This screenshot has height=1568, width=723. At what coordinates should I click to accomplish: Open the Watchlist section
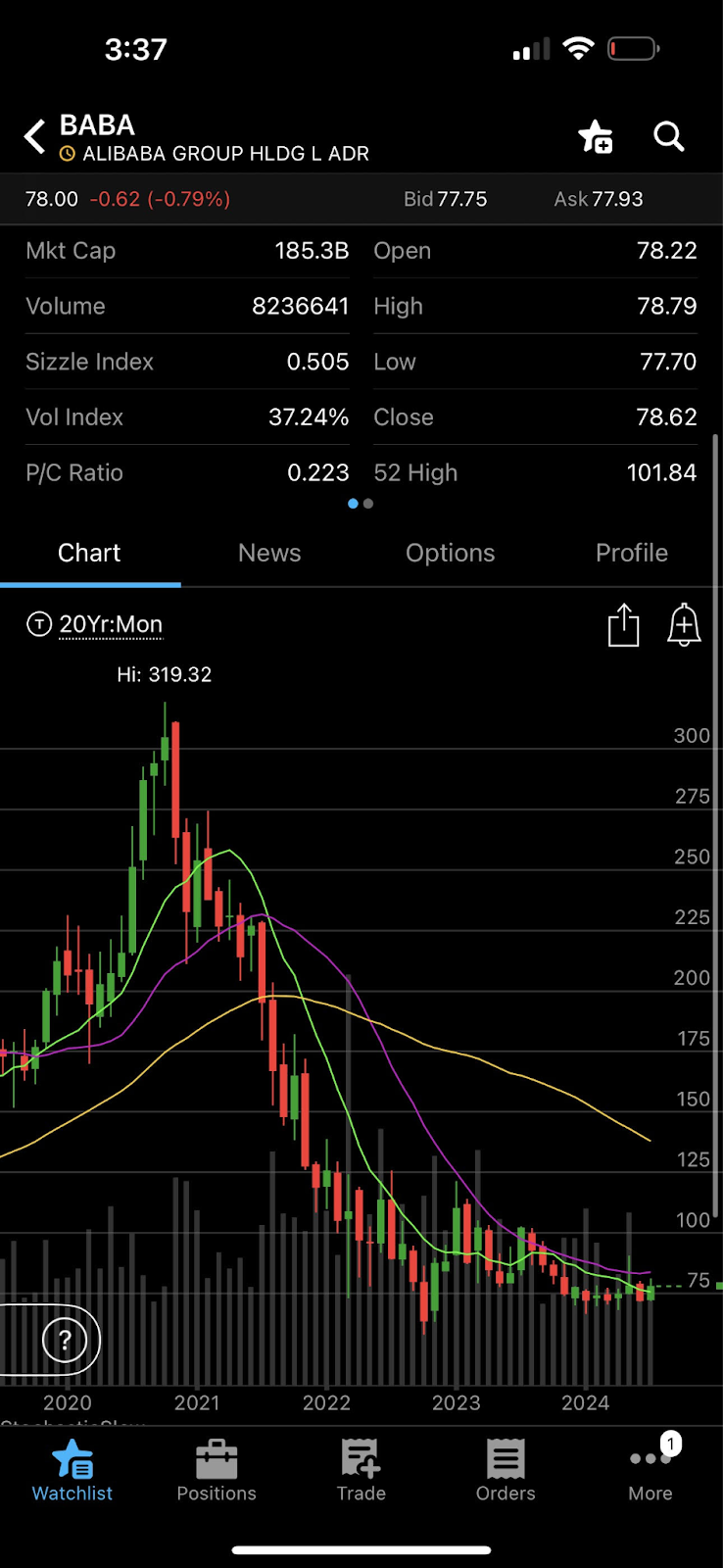(72, 1471)
